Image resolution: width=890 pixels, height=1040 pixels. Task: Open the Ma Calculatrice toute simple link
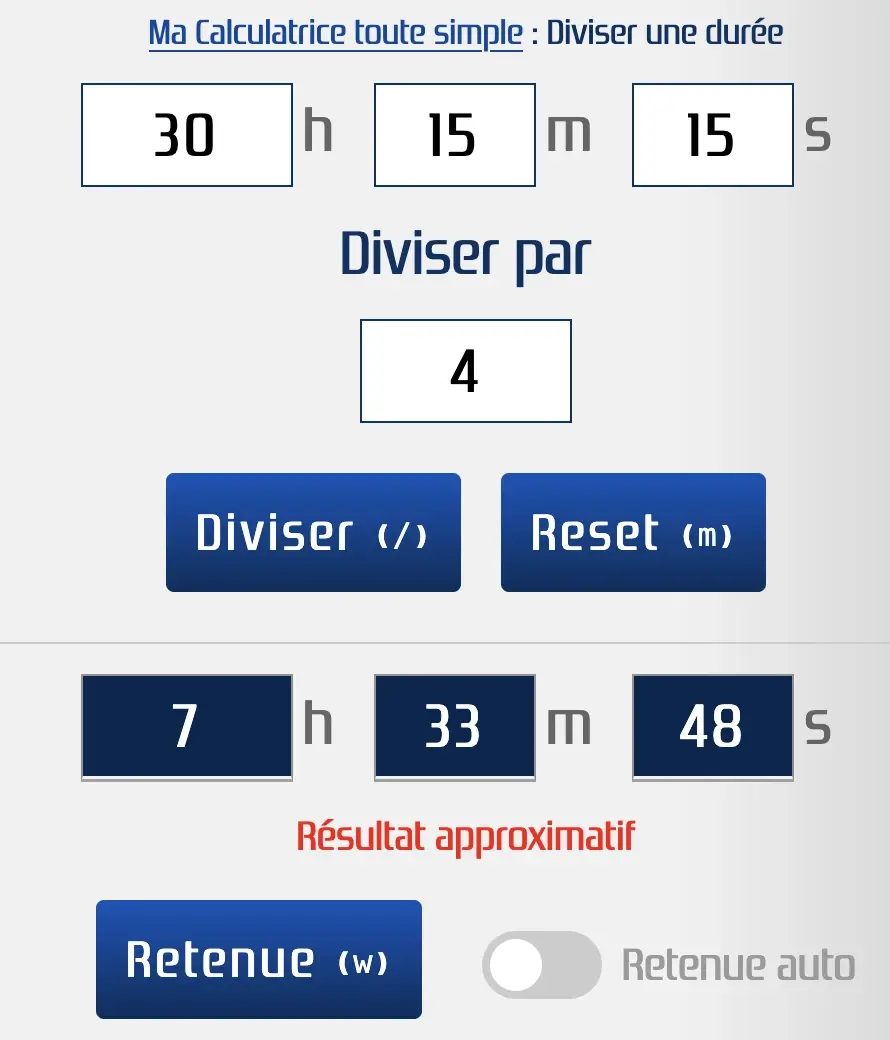pos(335,33)
